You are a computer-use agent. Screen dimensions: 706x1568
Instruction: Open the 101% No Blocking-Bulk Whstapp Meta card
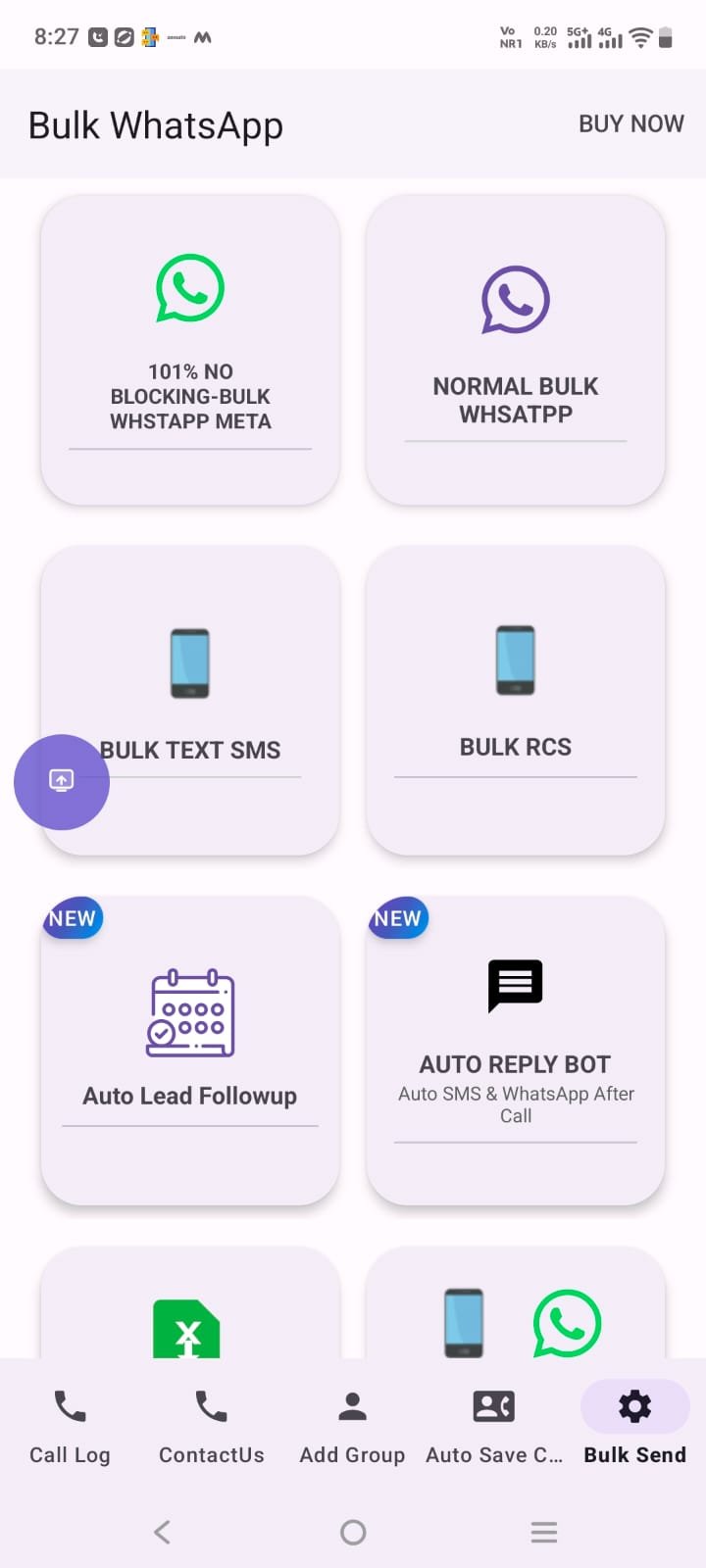[x=190, y=350]
